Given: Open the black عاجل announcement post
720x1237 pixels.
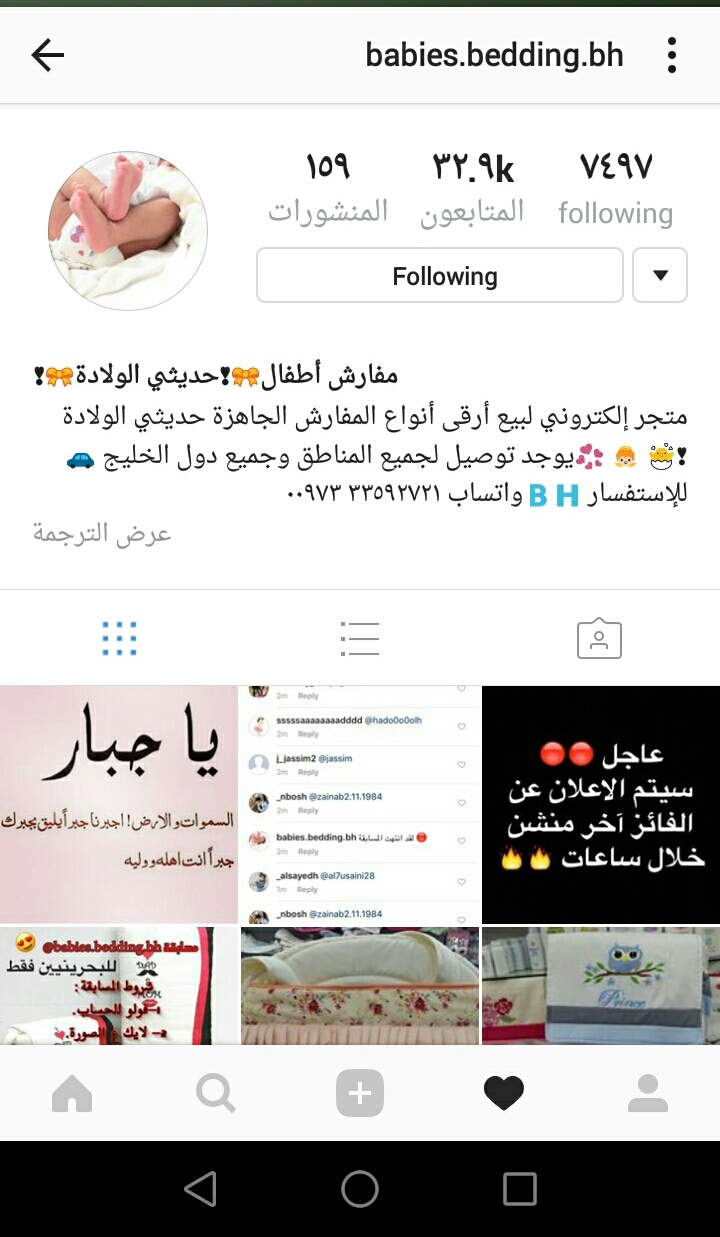Looking at the screenshot, I should [601, 804].
